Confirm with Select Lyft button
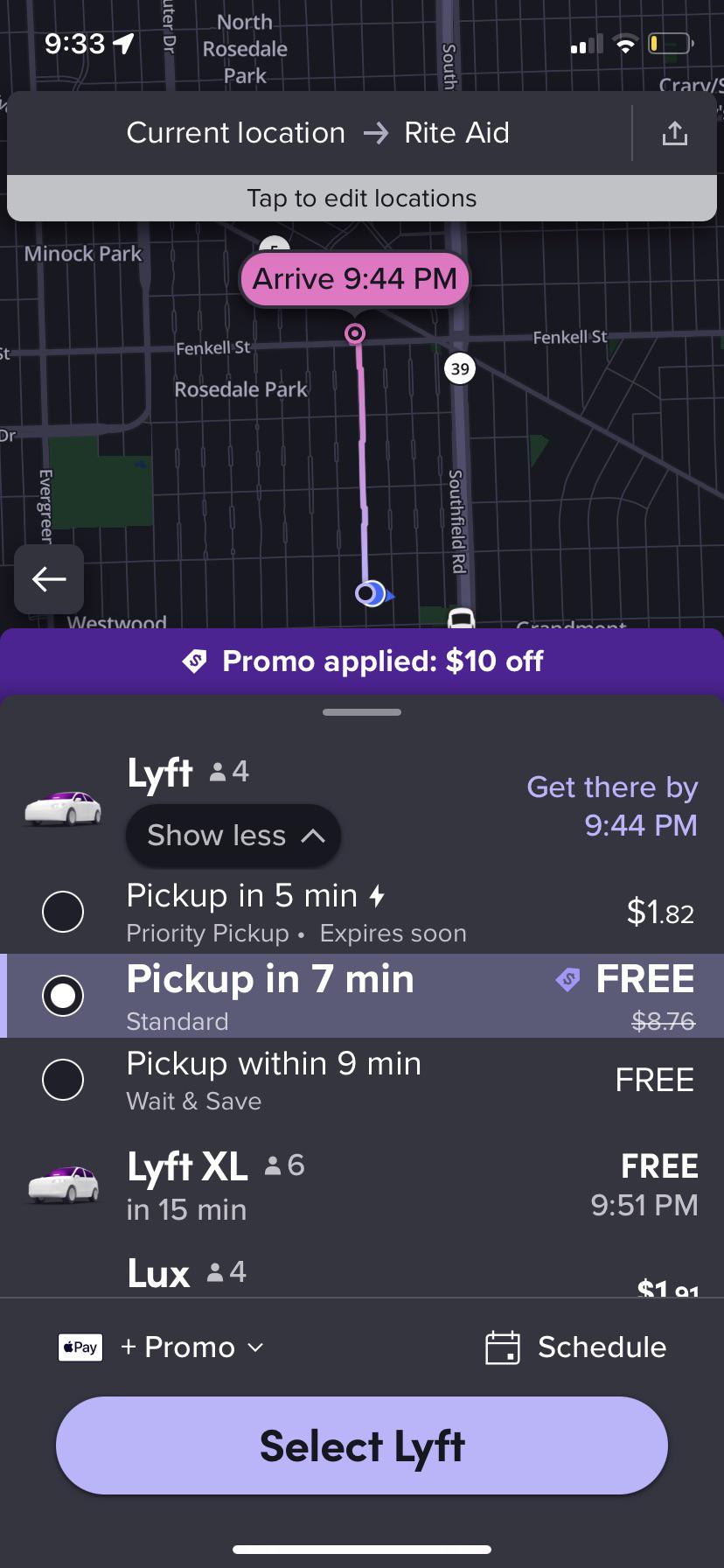This screenshot has height=1568, width=724. 362,1445
